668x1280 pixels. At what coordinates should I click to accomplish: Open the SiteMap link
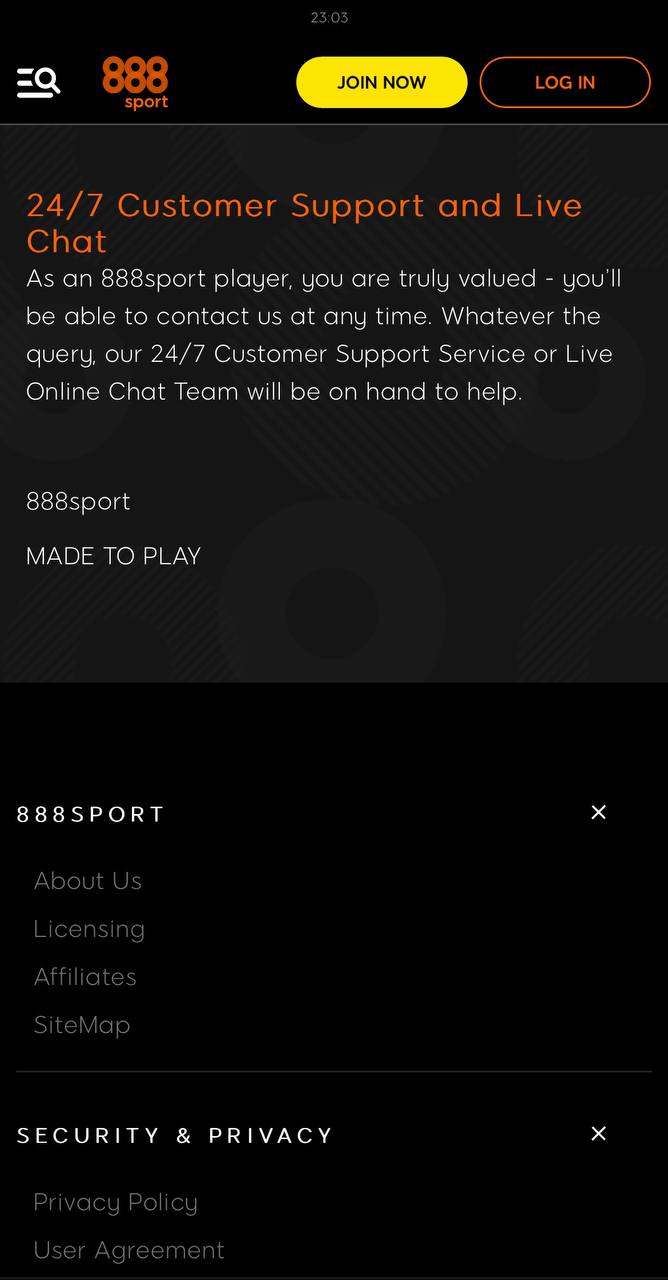(82, 1025)
